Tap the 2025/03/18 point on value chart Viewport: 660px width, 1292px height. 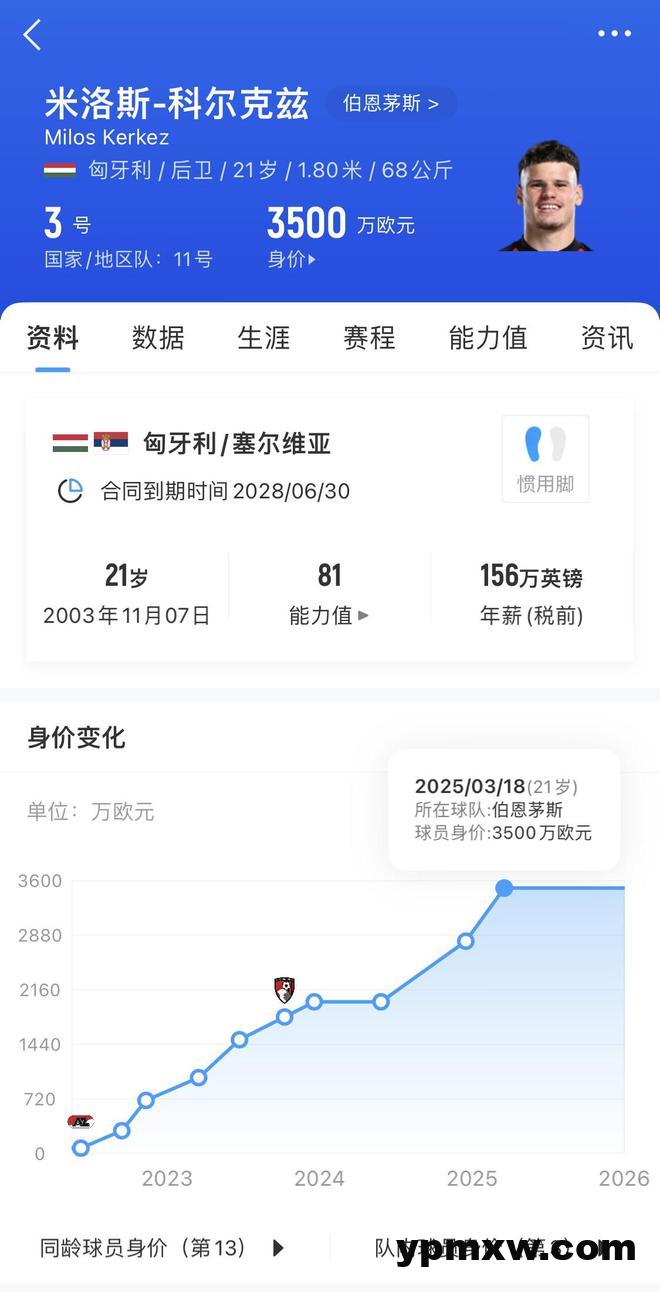[x=504, y=888]
